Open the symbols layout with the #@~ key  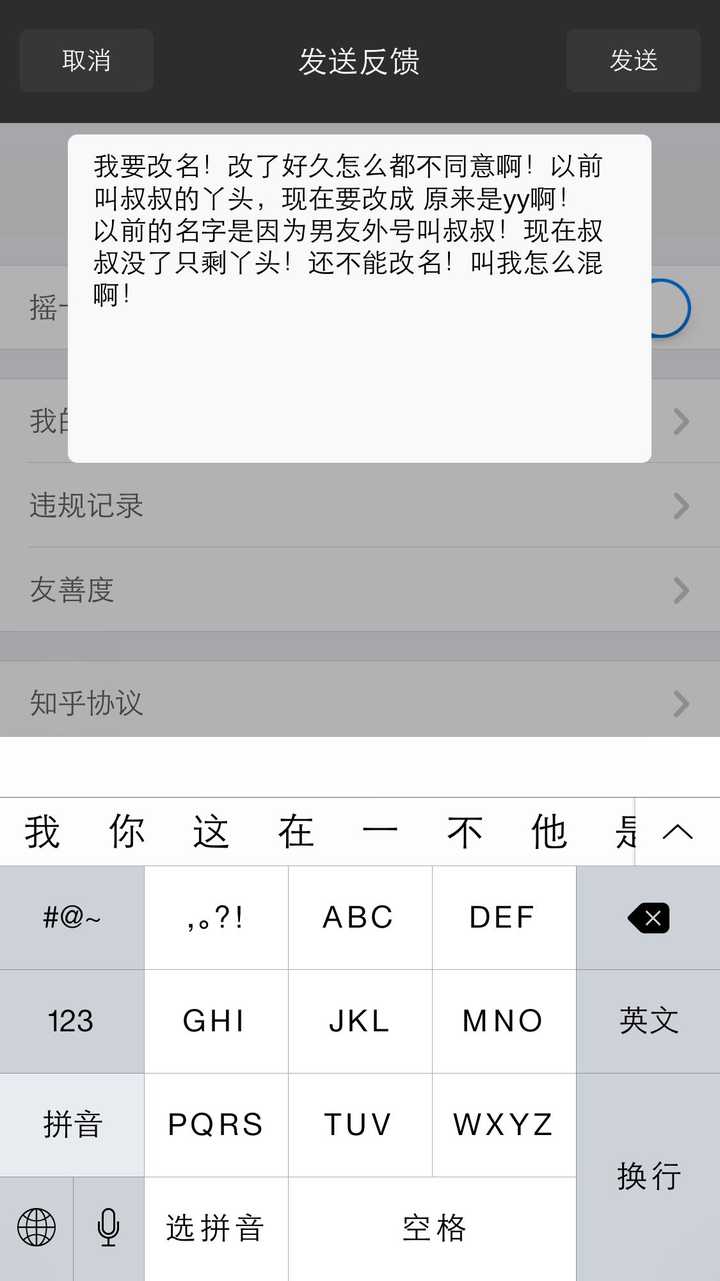[x=72, y=917]
